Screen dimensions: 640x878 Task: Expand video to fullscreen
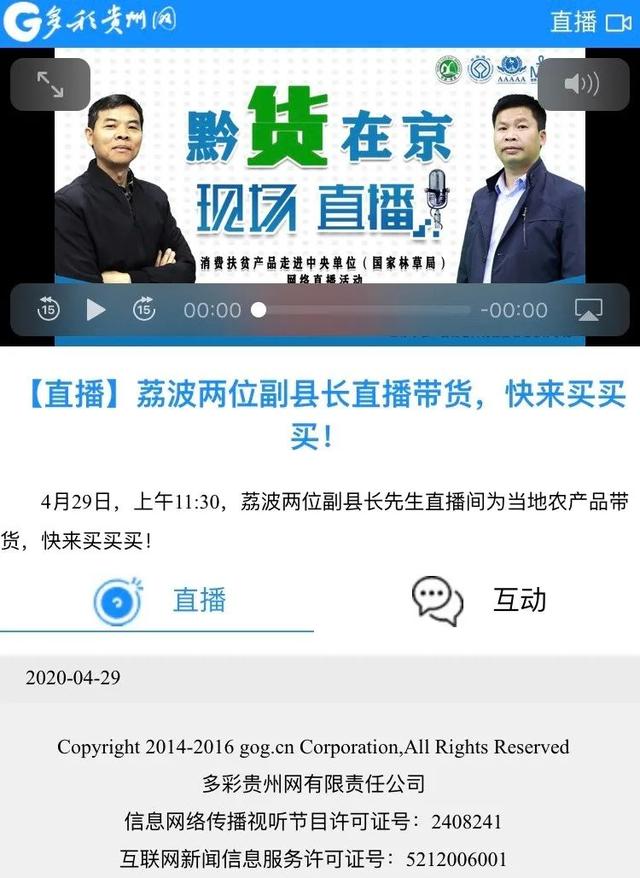pyautogui.click(x=50, y=84)
